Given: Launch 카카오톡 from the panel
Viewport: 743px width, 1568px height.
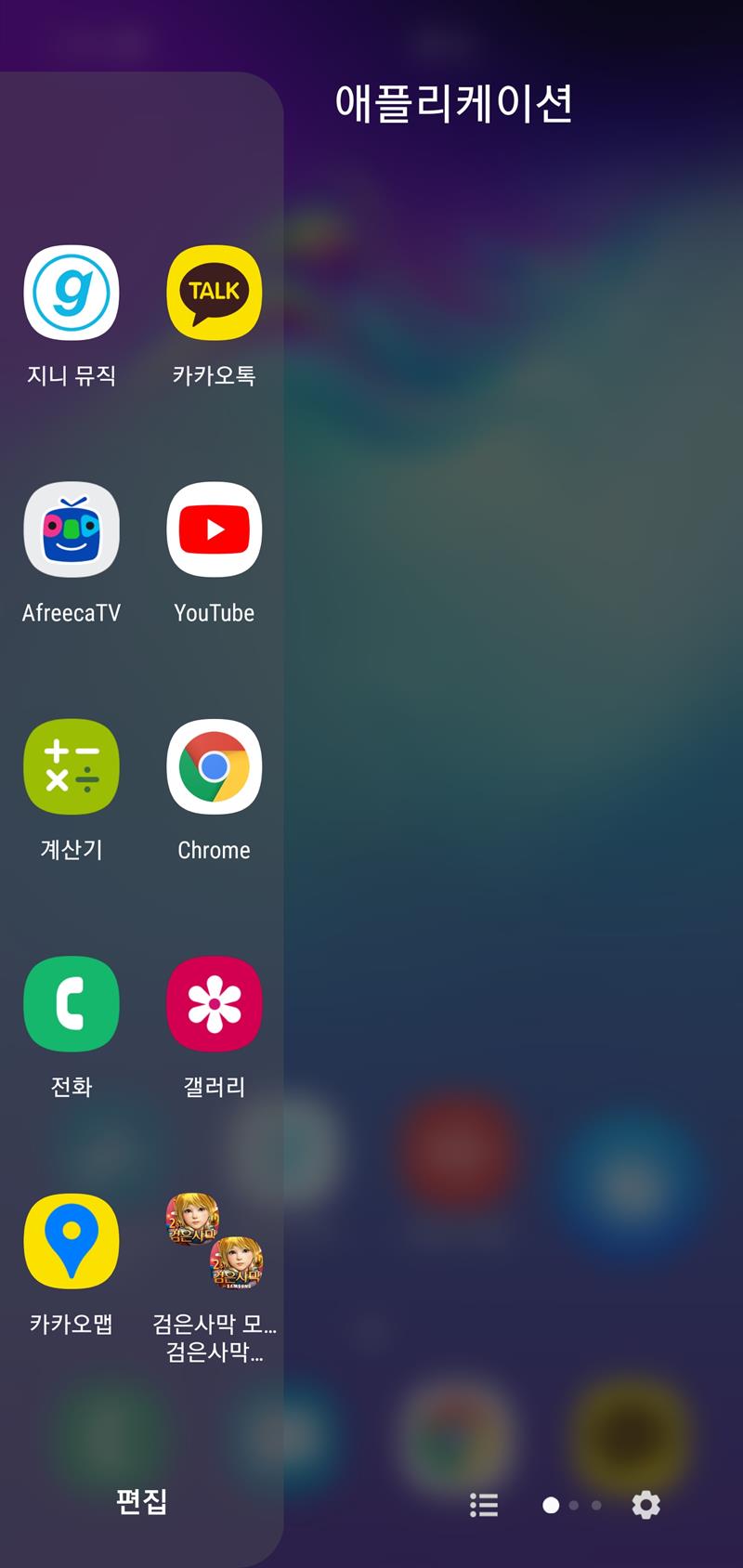Looking at the screenshot, I should (215, 294).
